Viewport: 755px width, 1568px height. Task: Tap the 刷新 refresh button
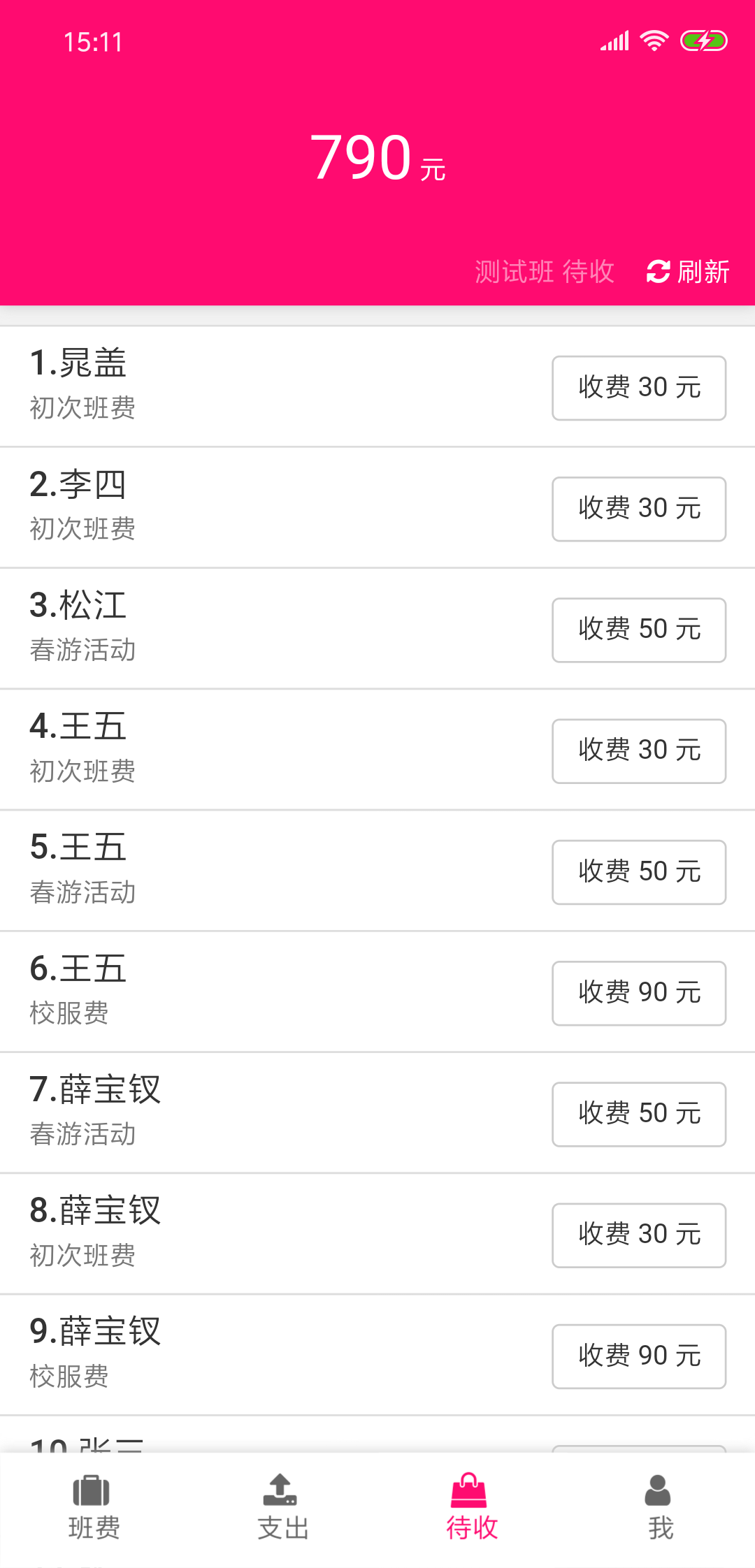[689, 272]
